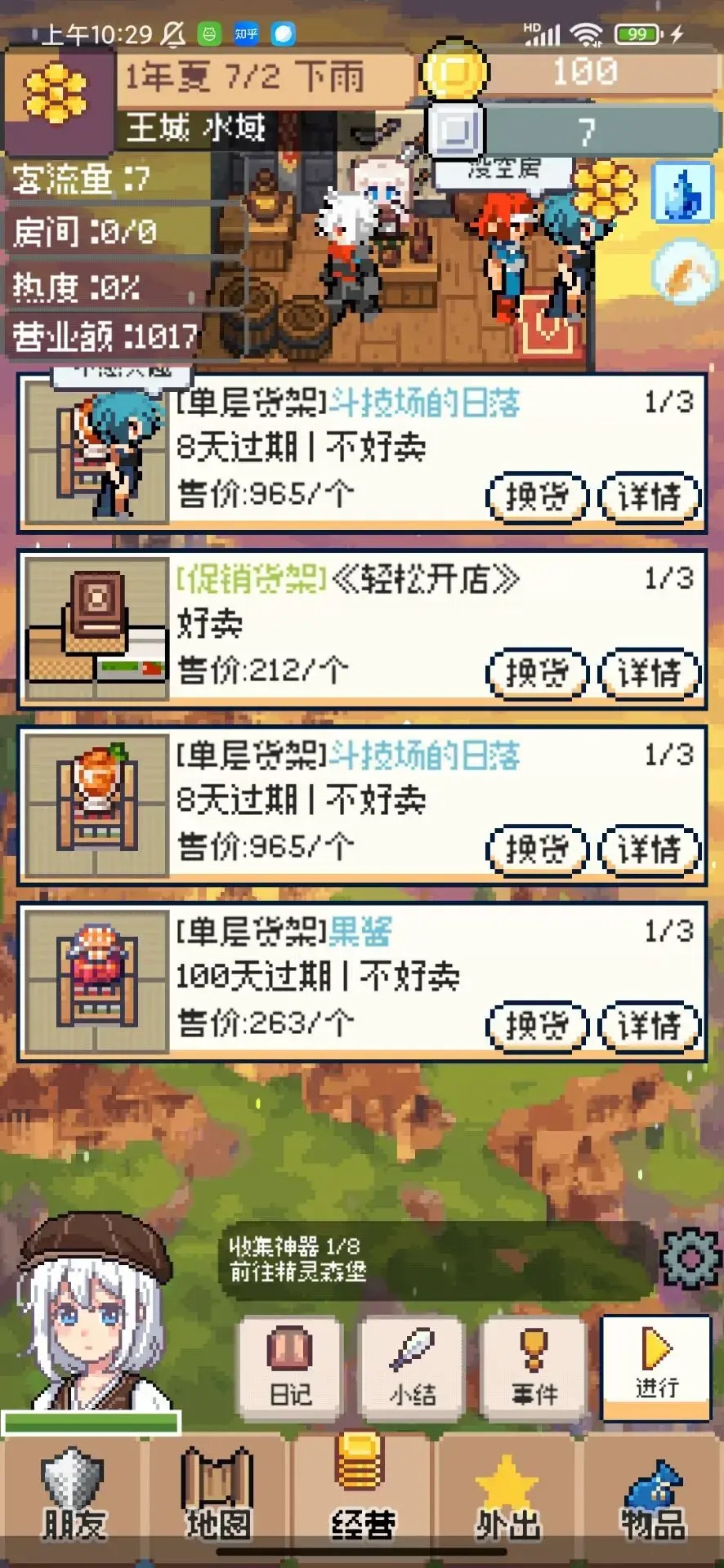Image resolution: width=724 pixels, height=1568 pixels.
Task: Tap the 进行 play button
Action: (x=656, y=1367)
